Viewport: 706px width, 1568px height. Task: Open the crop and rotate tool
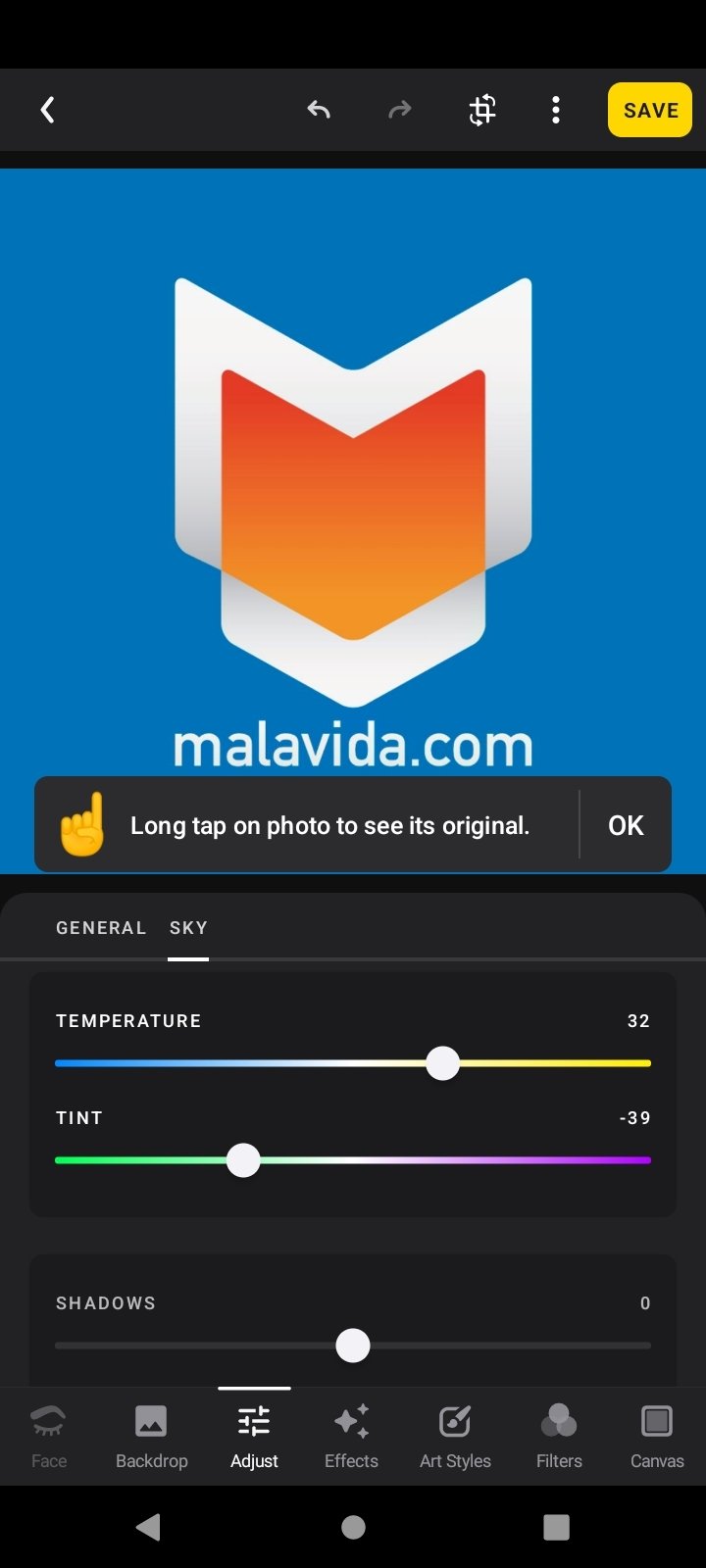tap(481, 110)
